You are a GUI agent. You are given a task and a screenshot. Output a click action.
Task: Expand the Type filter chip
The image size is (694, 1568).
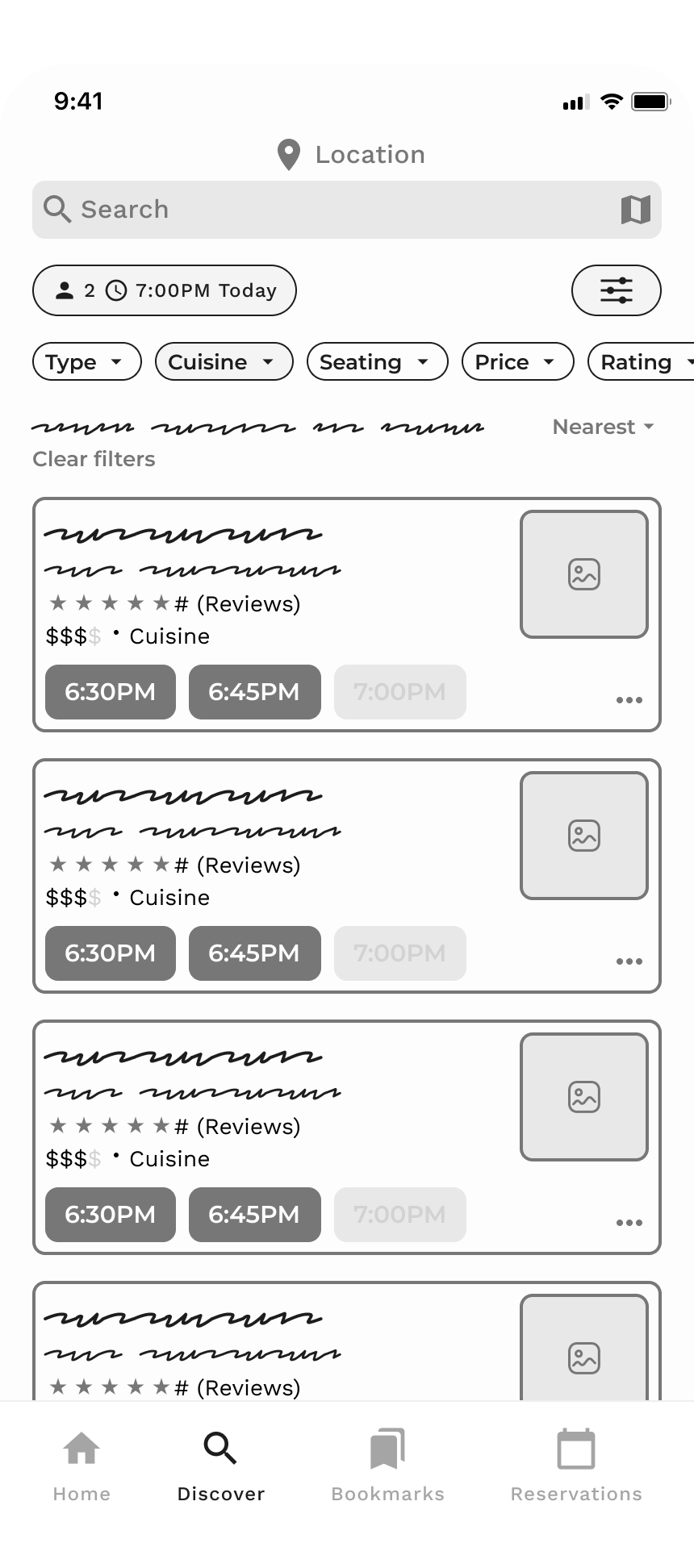(x=87, y=361)
